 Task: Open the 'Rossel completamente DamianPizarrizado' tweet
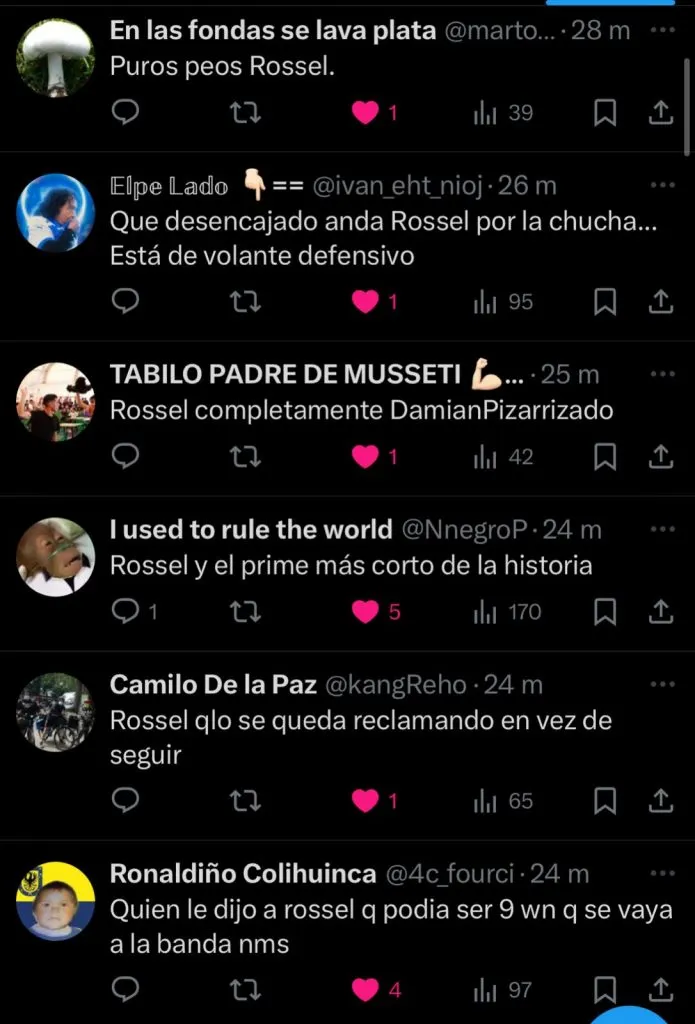[360, 410]
